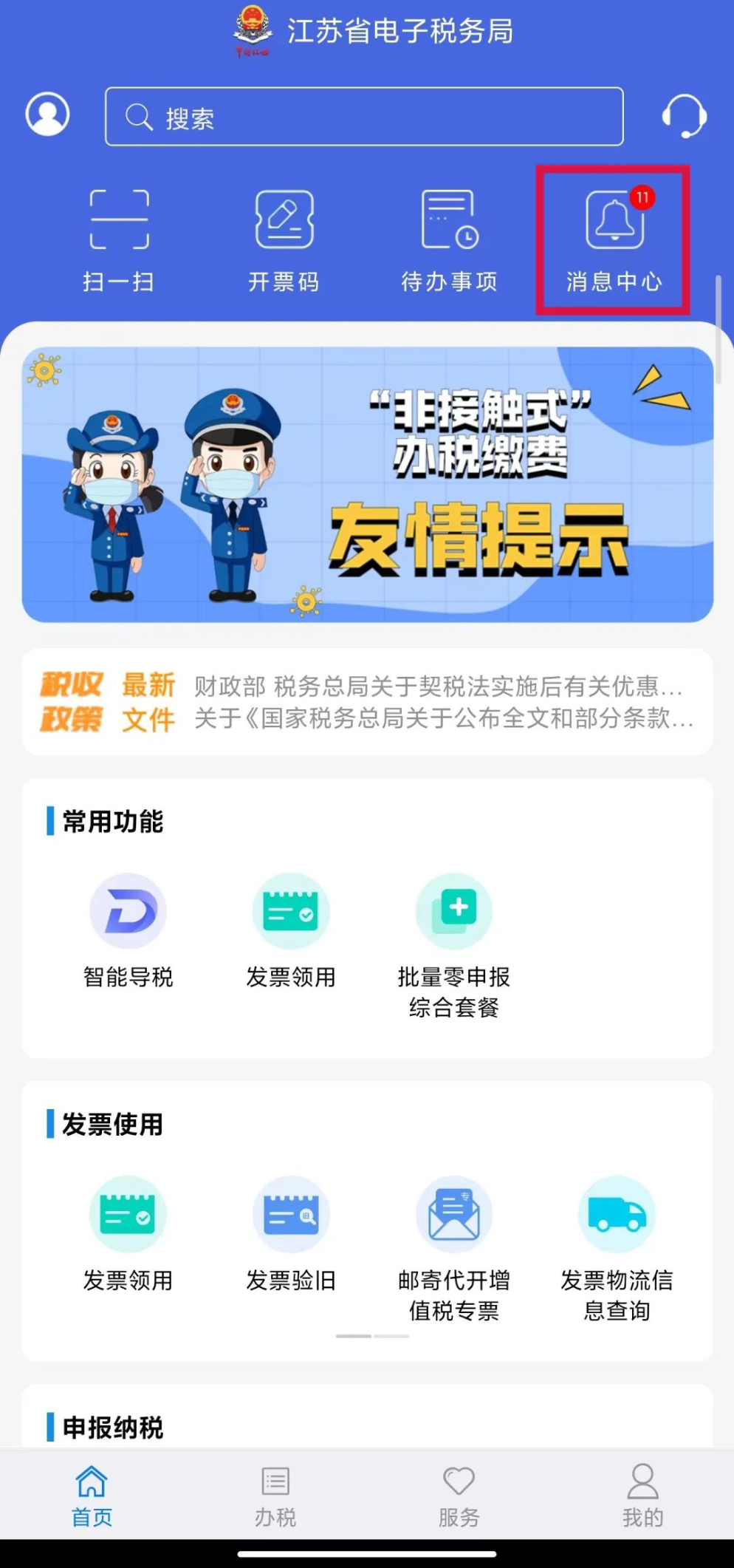
Task: Select 发票验旧
Action: (x=291, y=1232)
